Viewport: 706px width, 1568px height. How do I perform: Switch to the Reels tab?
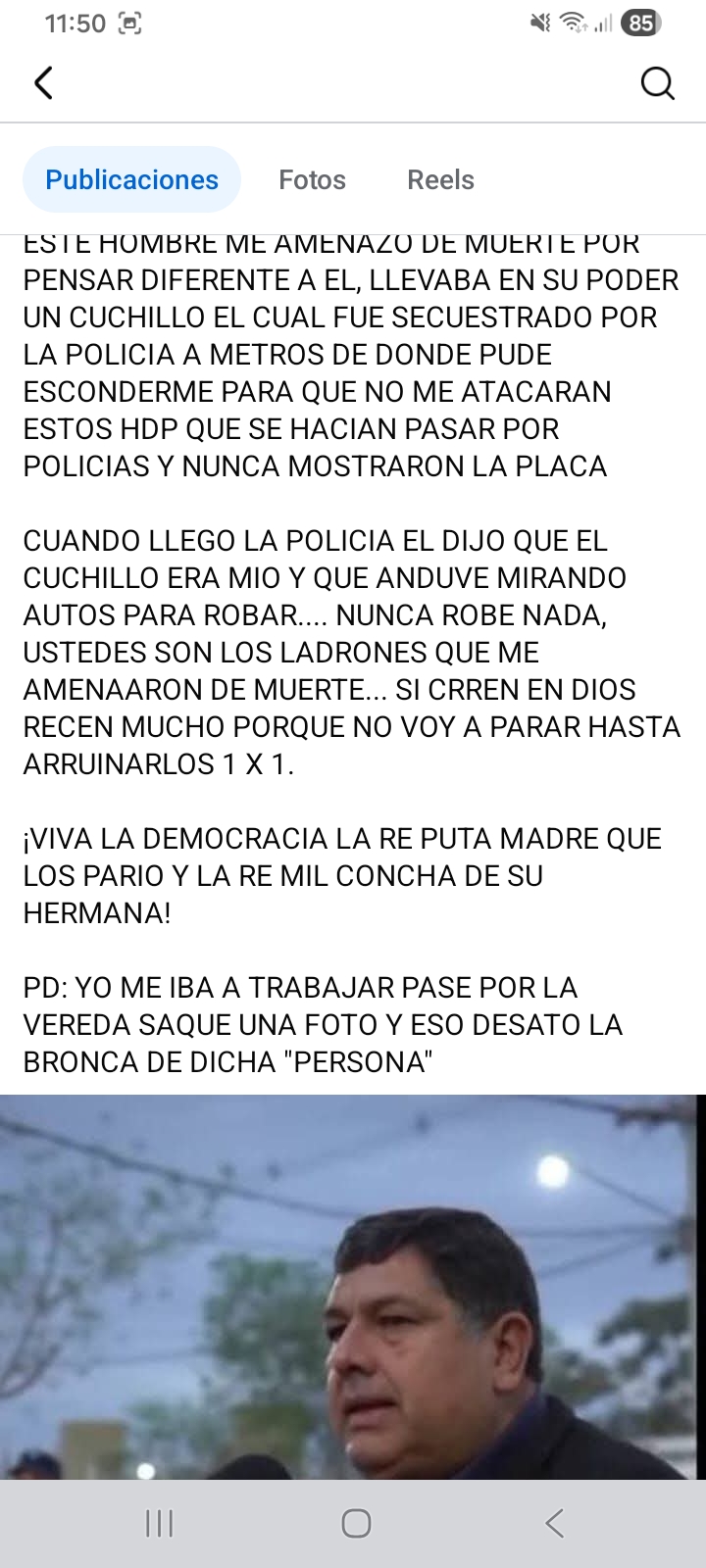pos(440,180)
